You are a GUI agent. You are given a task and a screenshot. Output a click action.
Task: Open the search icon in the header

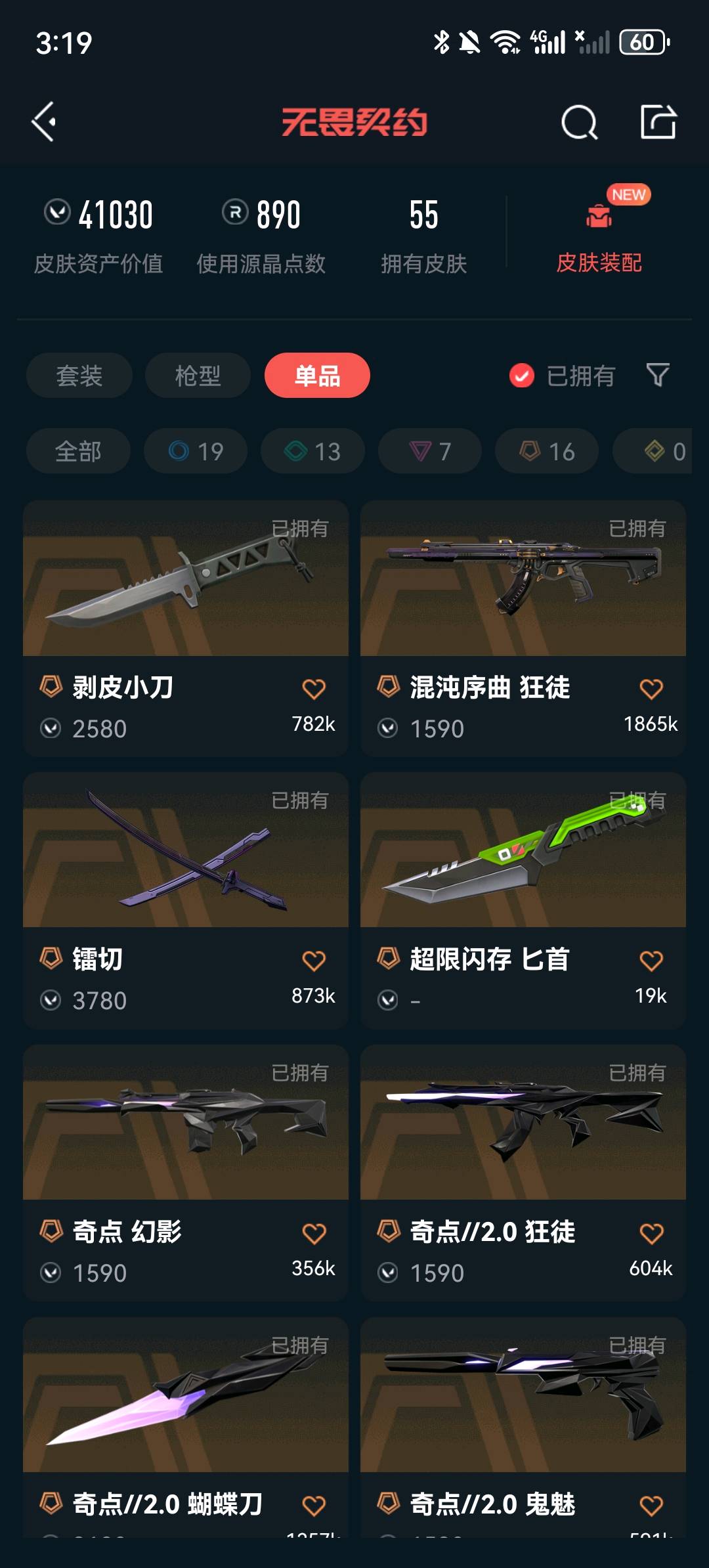pos(579,122)
